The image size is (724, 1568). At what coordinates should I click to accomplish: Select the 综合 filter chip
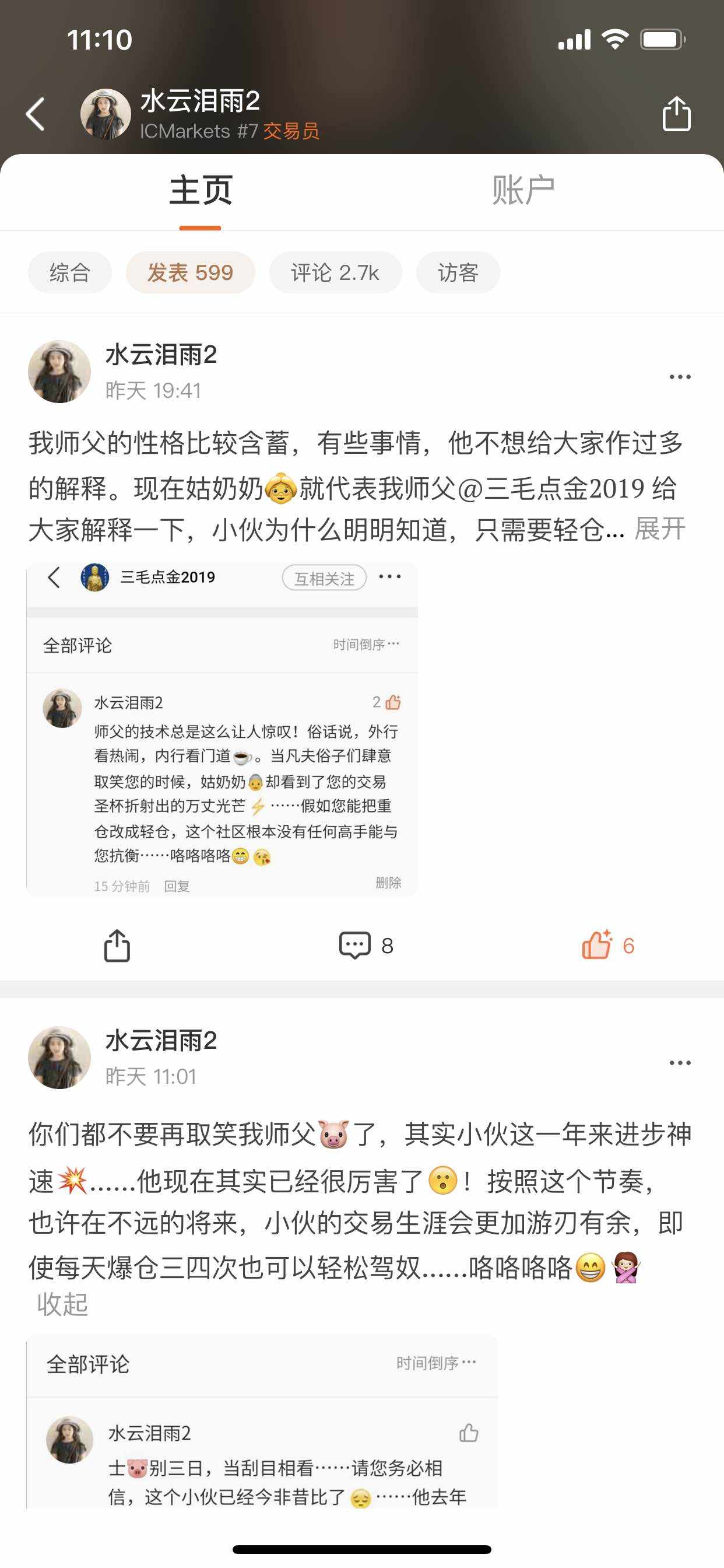click(69, 272)
